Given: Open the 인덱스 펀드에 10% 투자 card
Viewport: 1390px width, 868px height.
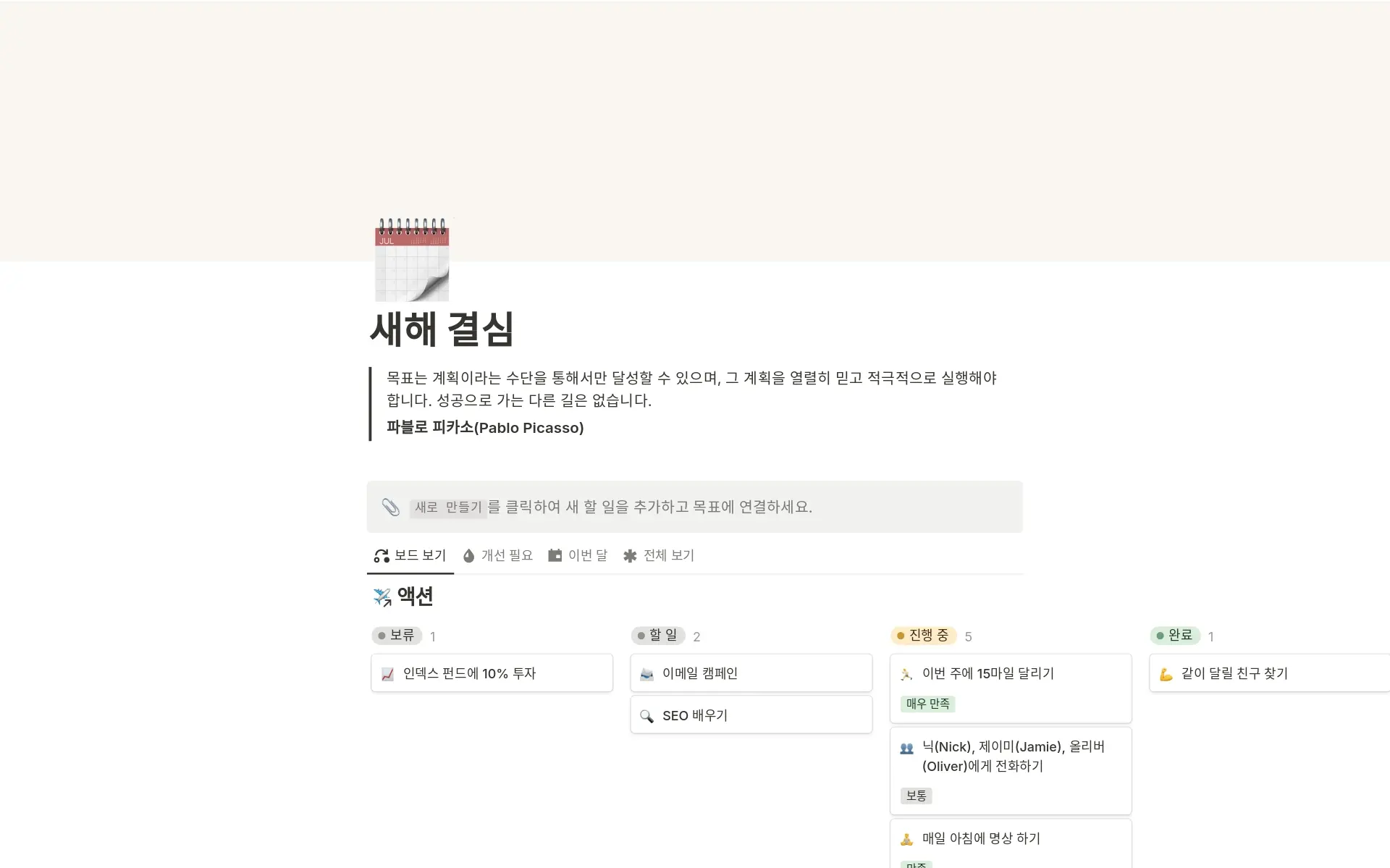Looking at the screenshot, I should [x=492, y=673].
